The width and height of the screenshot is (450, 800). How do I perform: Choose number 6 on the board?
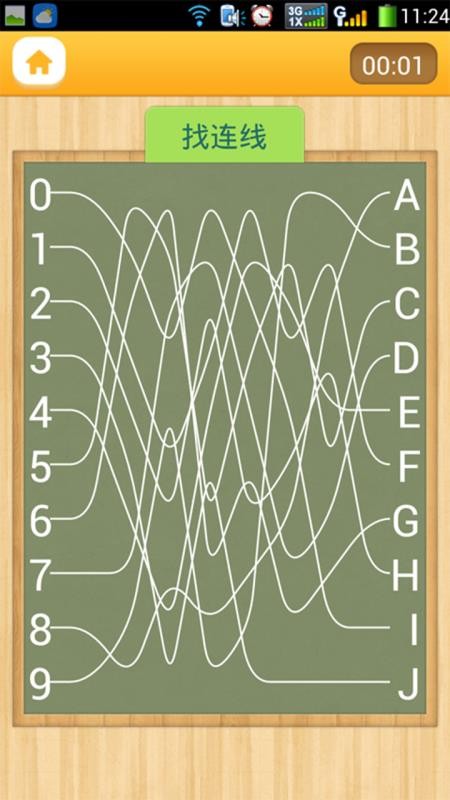point(40,521)
